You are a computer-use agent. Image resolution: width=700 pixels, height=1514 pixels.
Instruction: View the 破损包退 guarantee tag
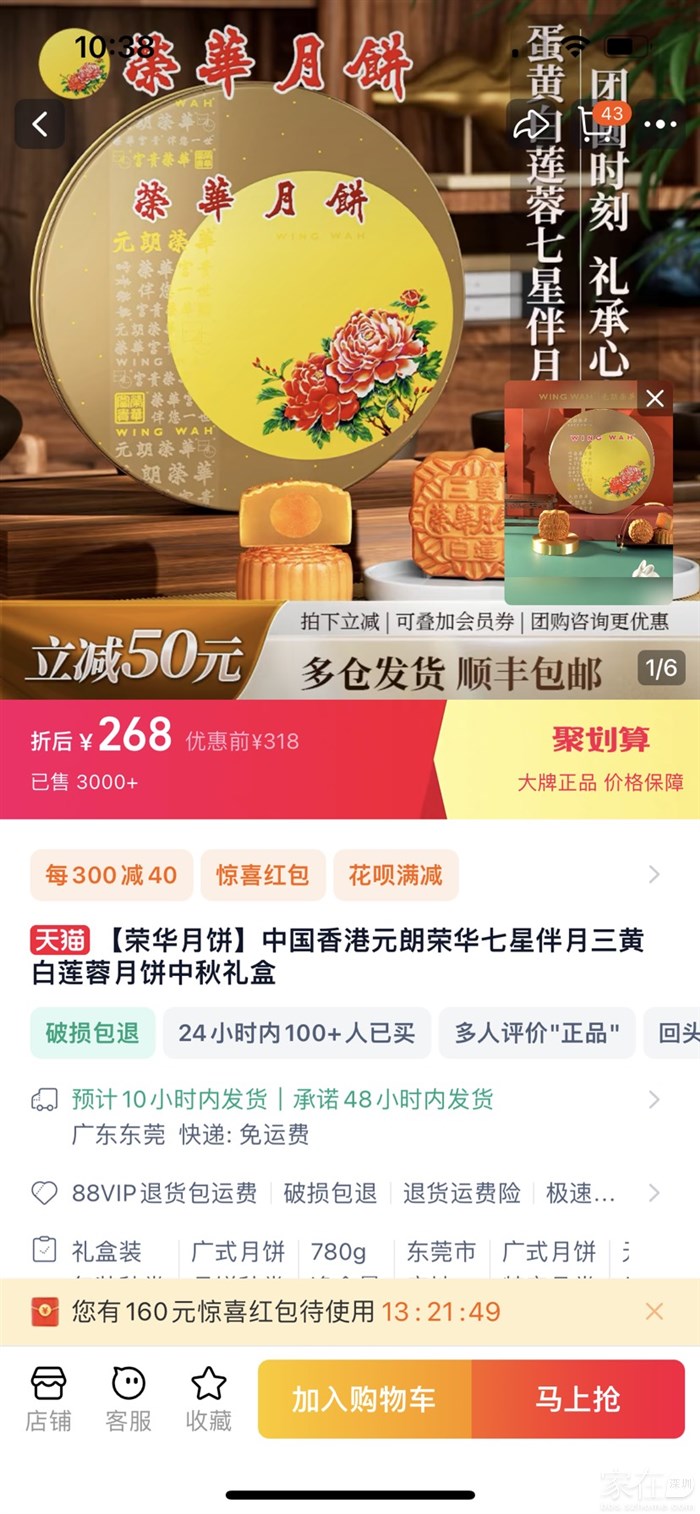click(x=92, y=1032)
